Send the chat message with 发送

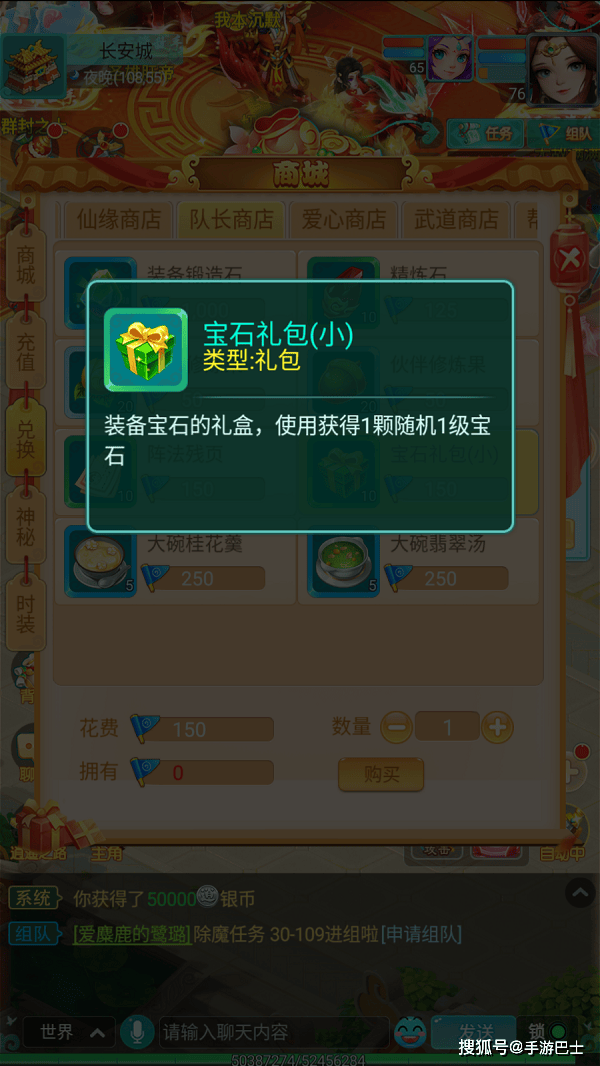(476, 1031)
